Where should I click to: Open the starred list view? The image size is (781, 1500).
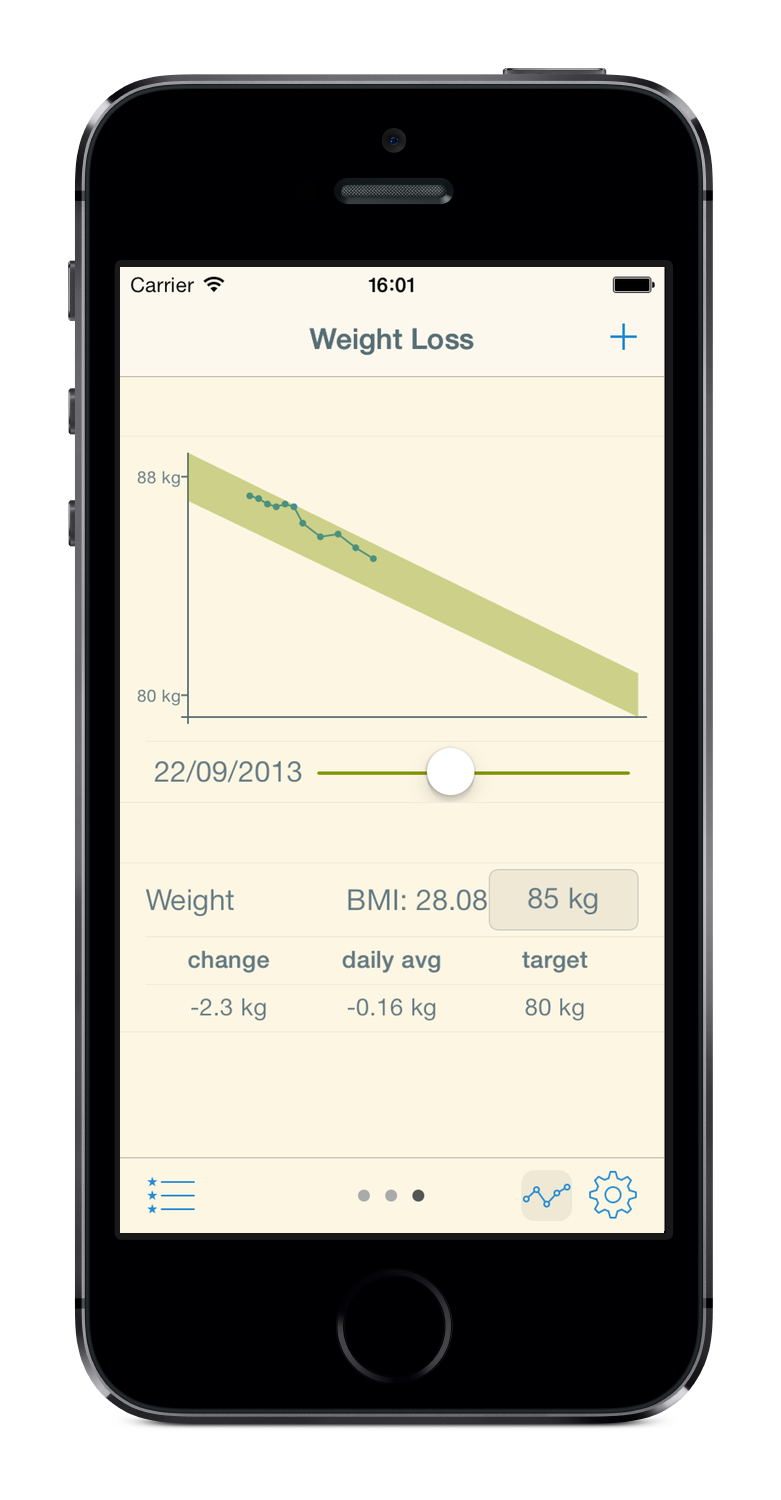(x=171, y=1195)
